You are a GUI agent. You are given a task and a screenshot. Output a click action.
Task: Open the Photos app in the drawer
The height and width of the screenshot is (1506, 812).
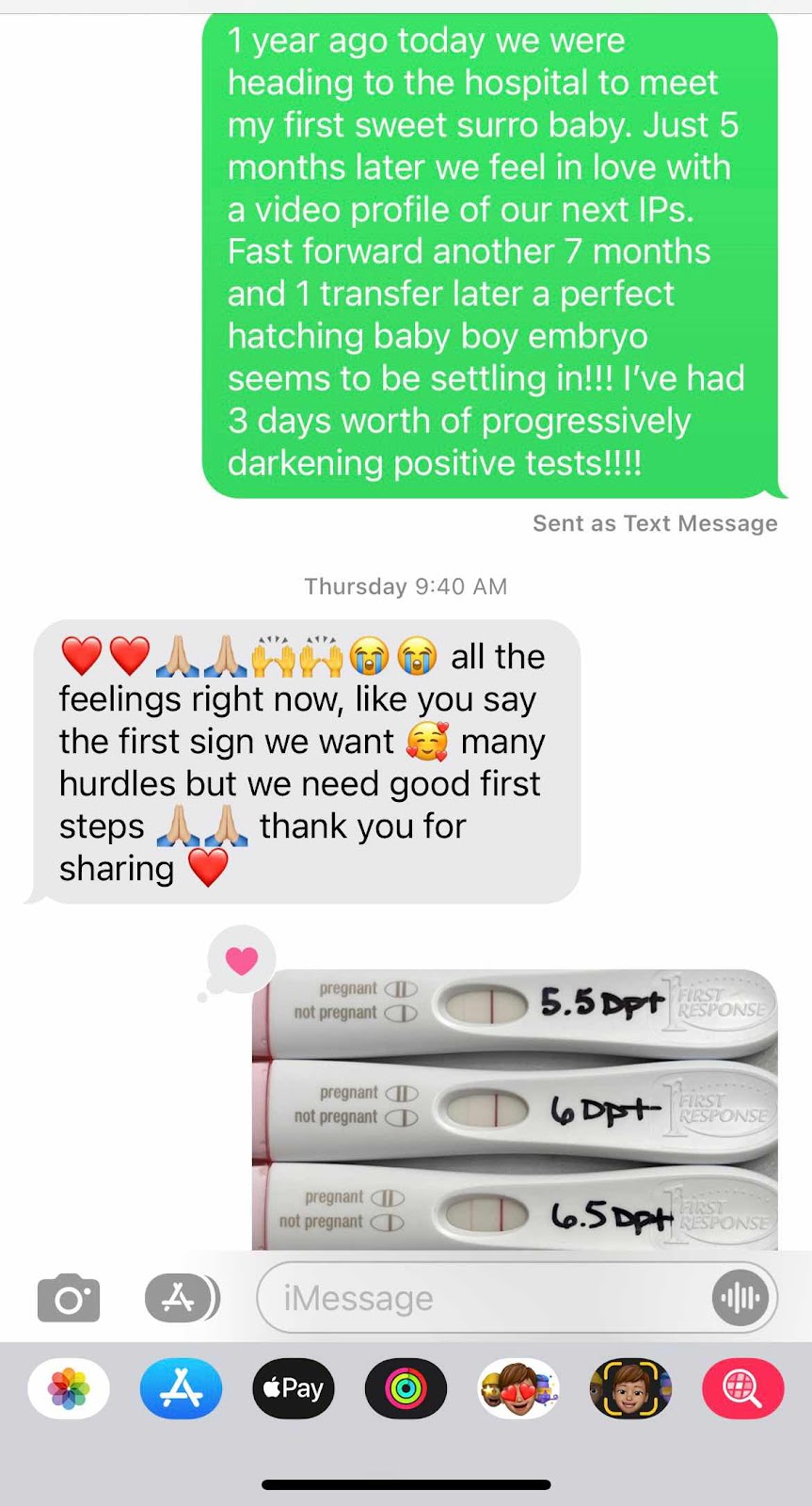(x=69, y=1388)
